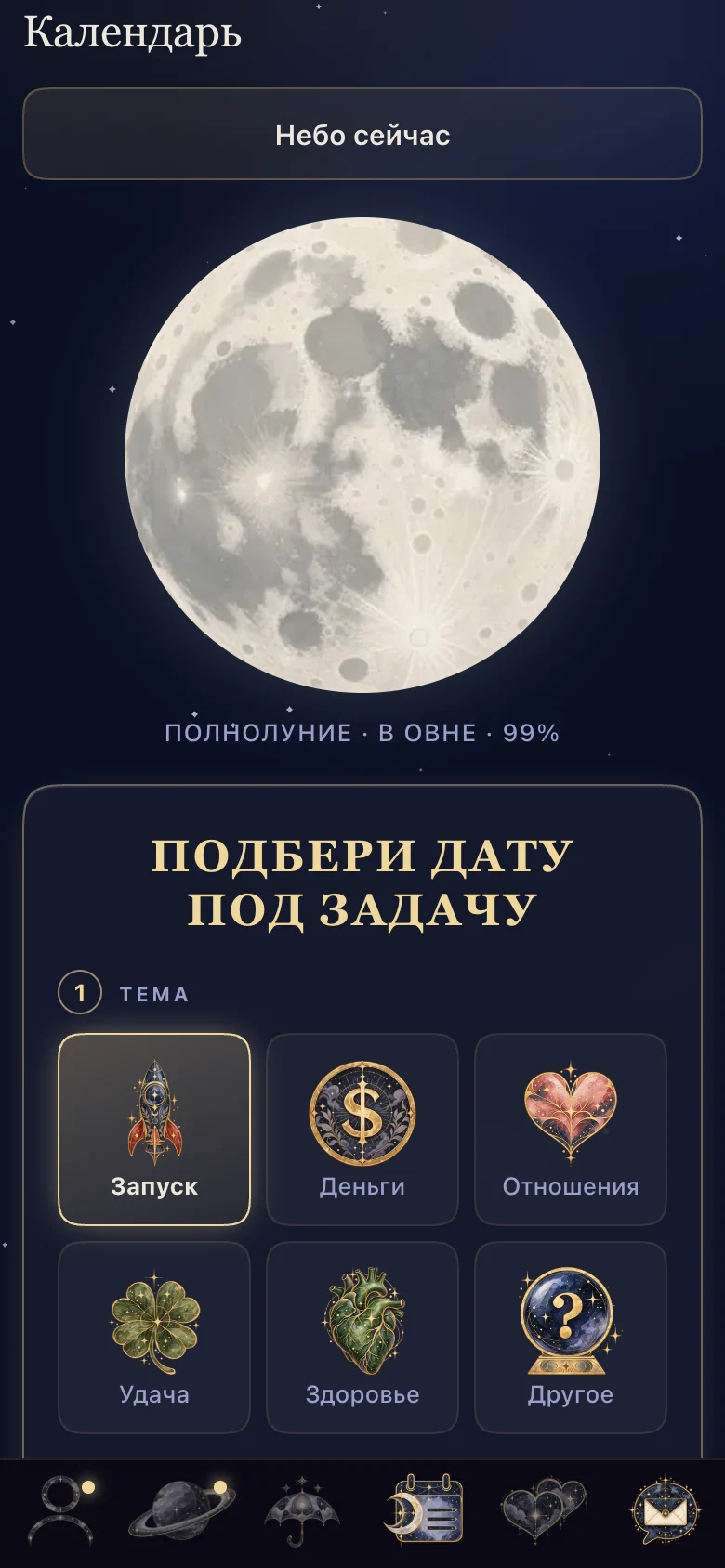Select the Запуск theme
This screenshot has height=1568, width=725.
tap(154, 1130)
